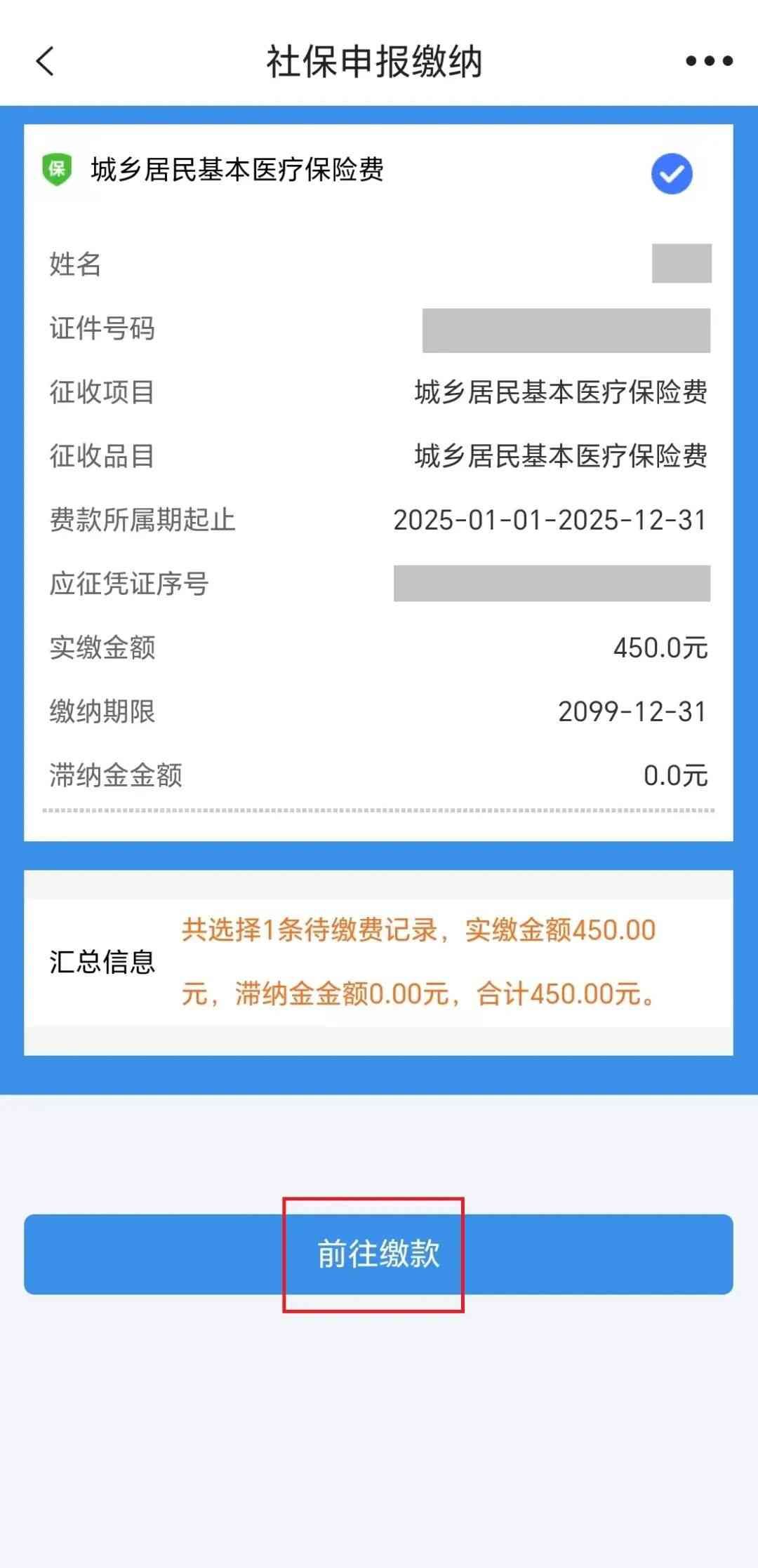Go back from 社保申报缴纳 page

[x=45, y=61]
